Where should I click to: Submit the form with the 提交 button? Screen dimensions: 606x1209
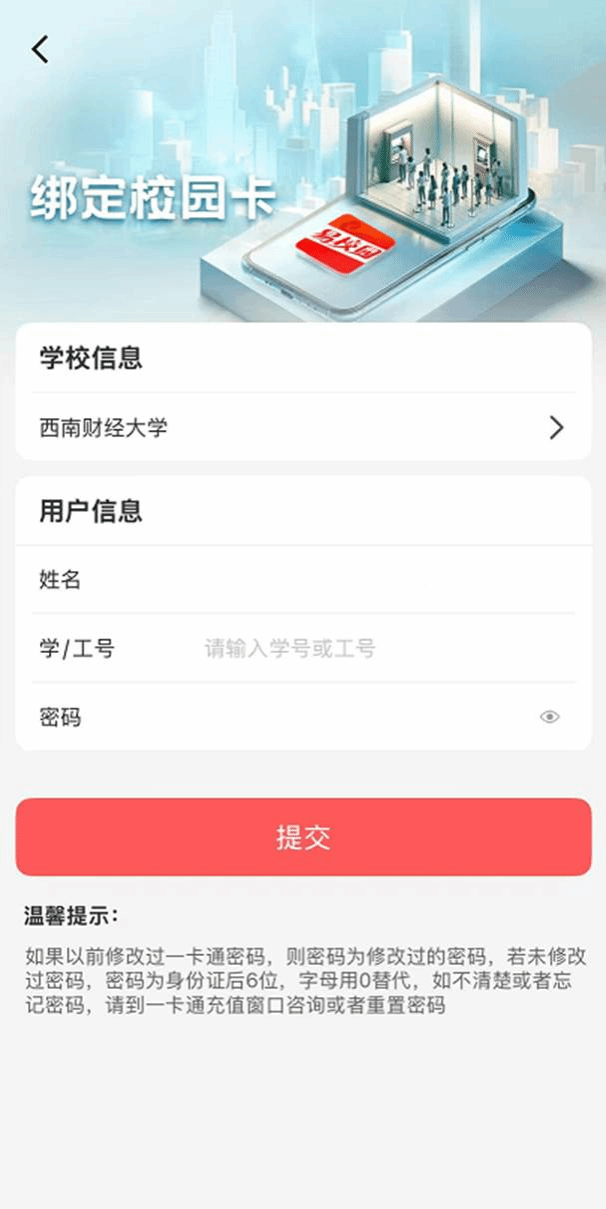303,837
